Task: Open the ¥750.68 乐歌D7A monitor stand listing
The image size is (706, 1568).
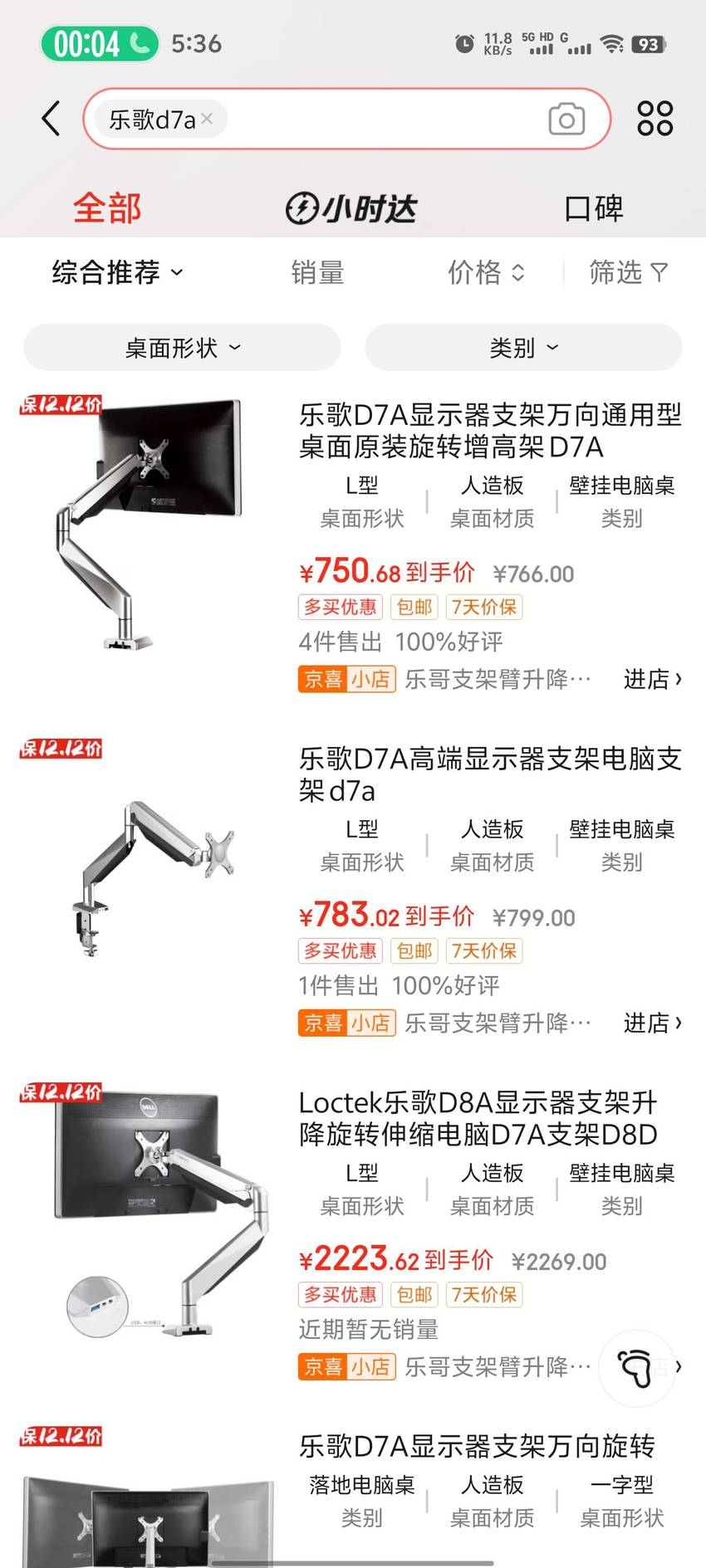Action: [490, 431]
